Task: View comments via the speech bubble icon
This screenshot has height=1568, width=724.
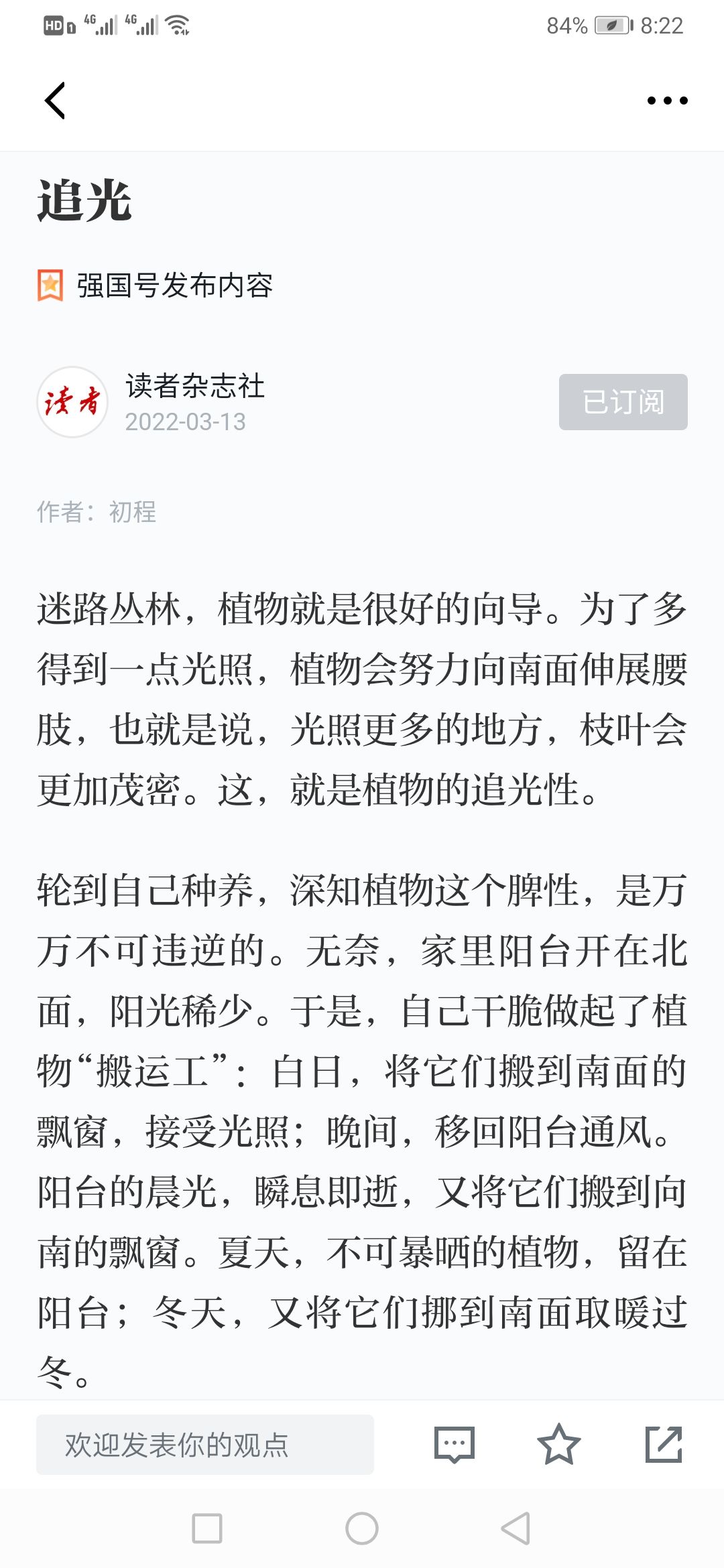Action: (x=455, y=1445)
